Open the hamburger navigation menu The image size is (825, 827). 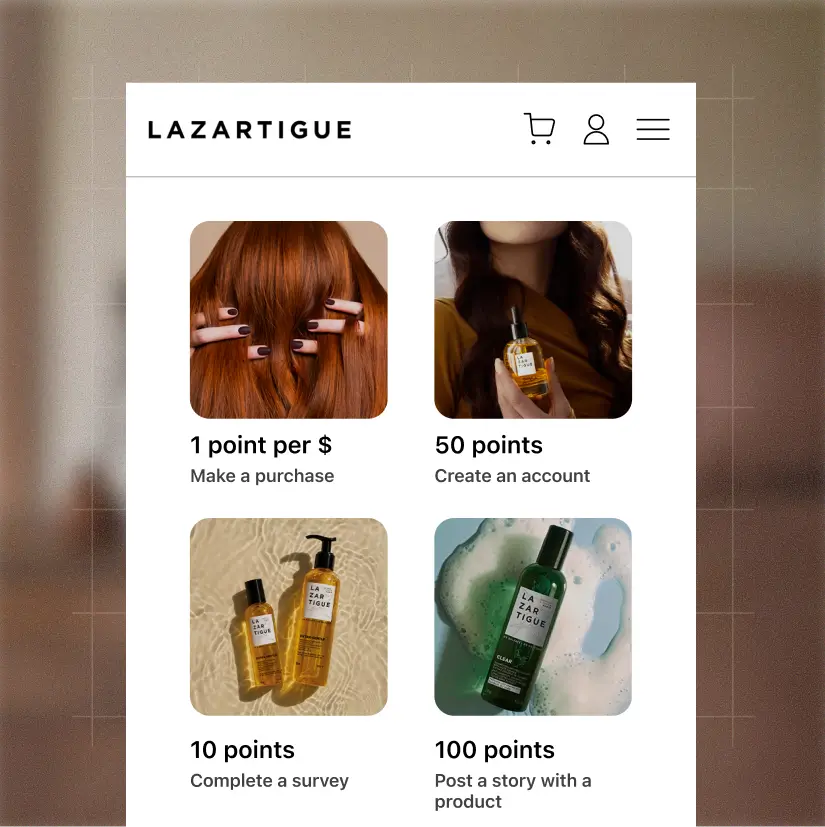click(653, 129)
